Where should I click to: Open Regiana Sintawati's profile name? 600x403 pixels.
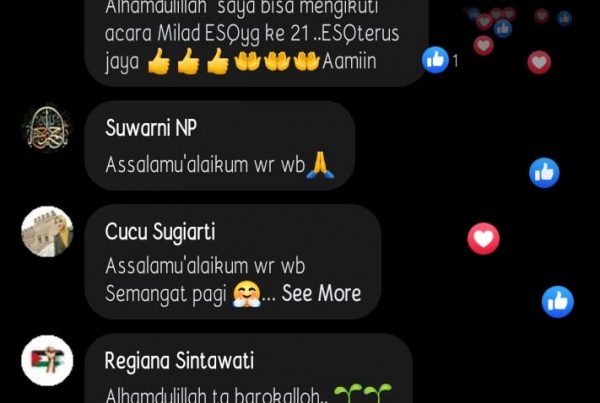tap(179, 361)
